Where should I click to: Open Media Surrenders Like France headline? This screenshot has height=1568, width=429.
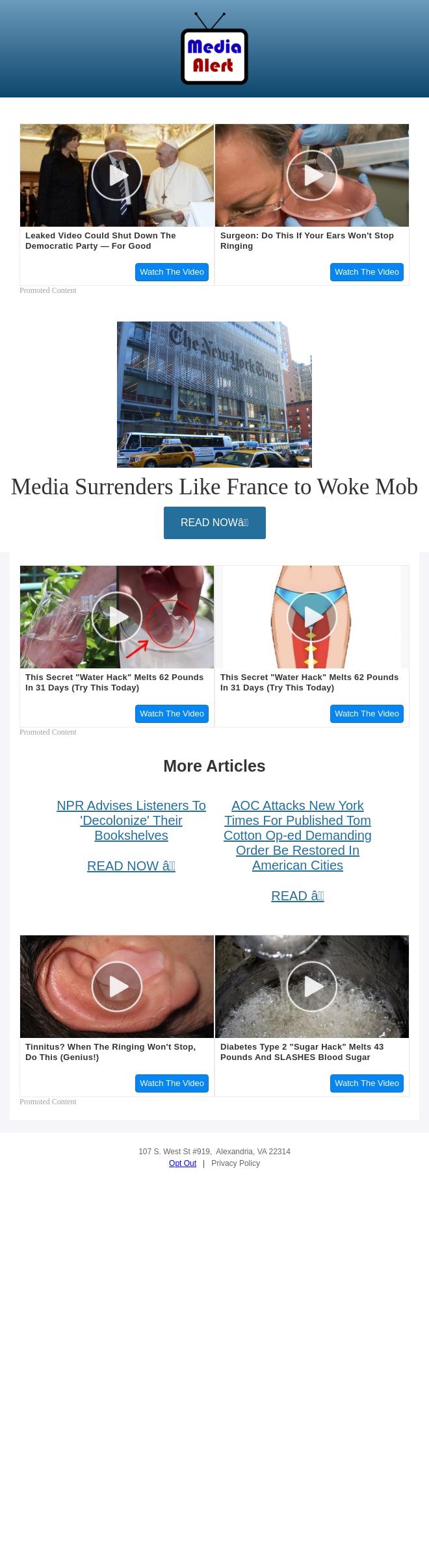214,487
